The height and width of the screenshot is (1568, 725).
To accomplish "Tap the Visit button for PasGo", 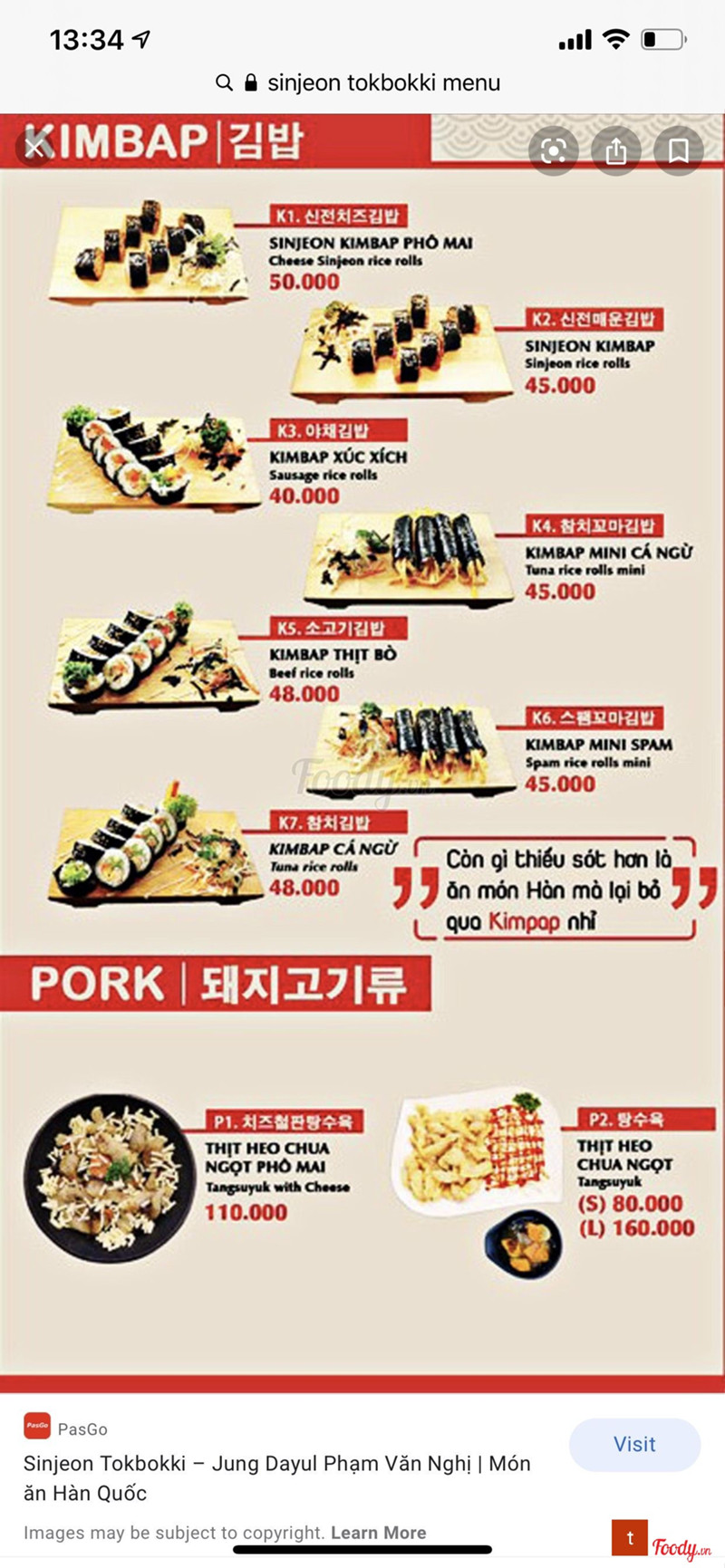I will [634, 1444].
